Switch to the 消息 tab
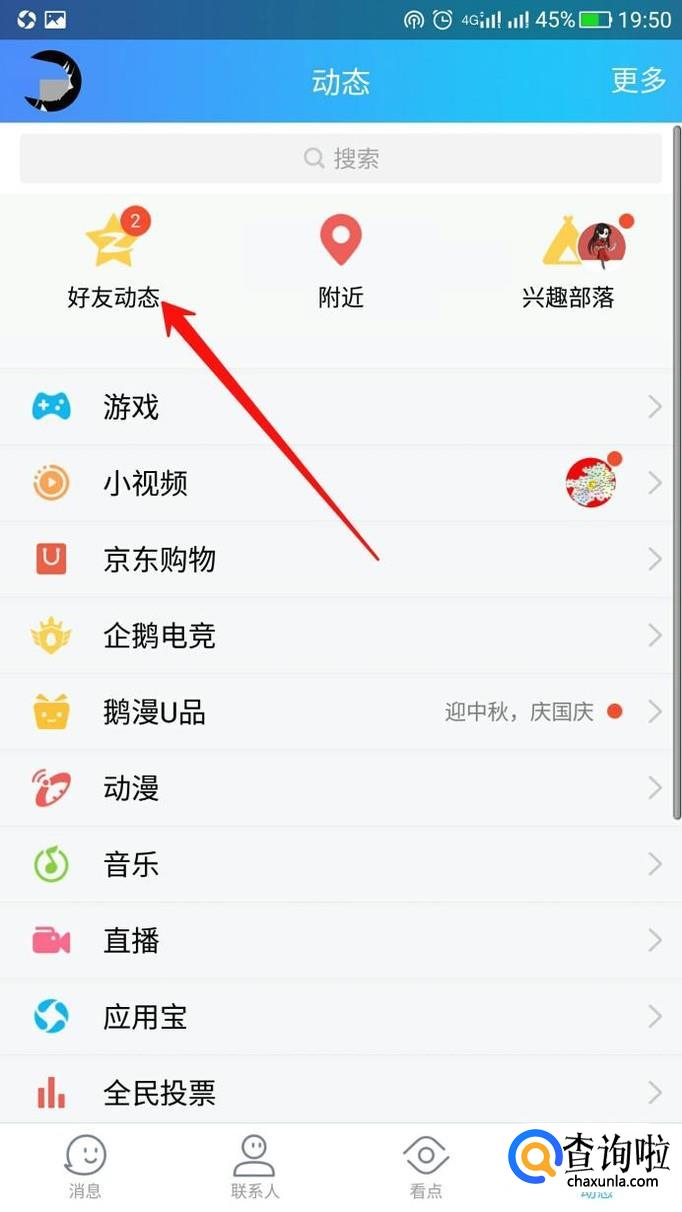Image resolution: width=682 pixels, height=1212 pixels. pyautogui.click(x=85, y=1167)
